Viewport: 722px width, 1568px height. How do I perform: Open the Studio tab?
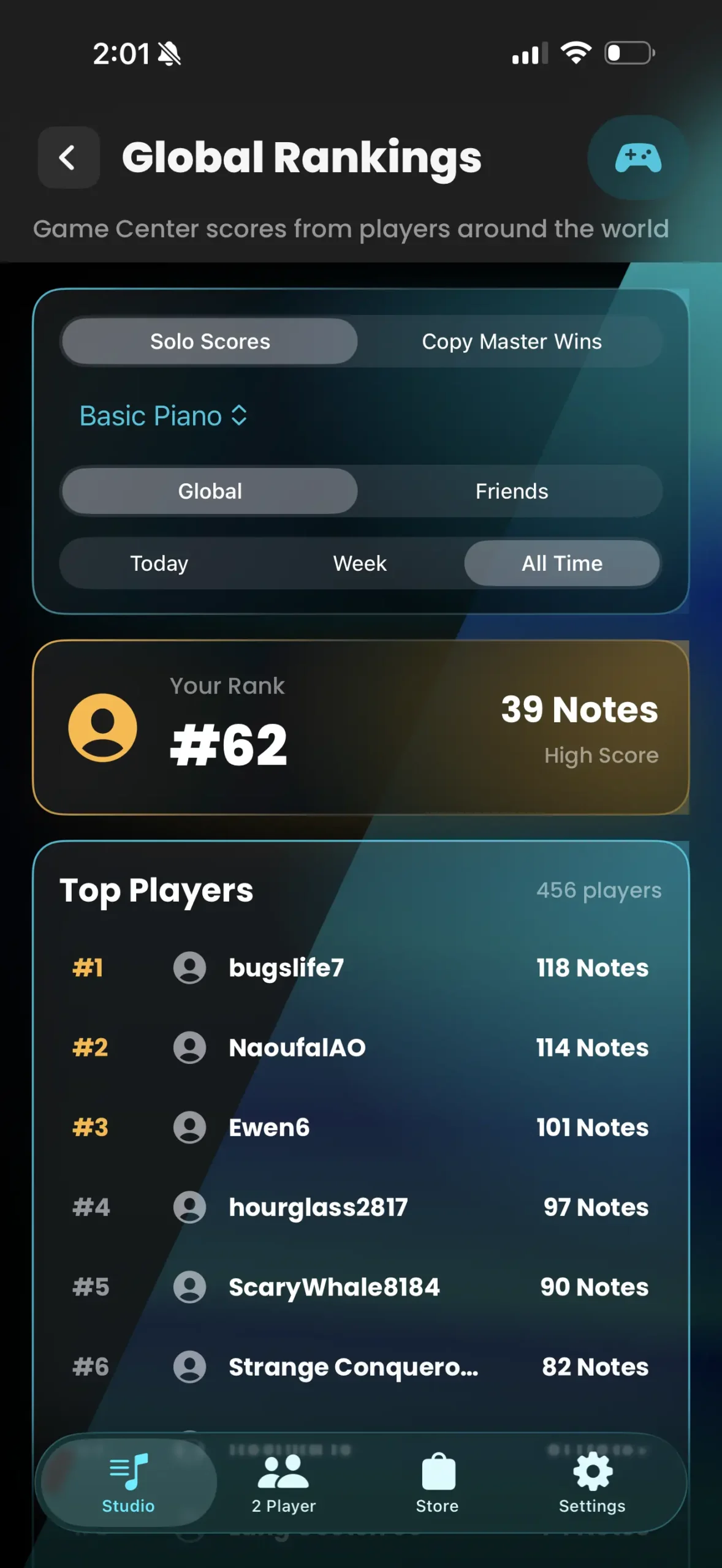coord(129,1483)
